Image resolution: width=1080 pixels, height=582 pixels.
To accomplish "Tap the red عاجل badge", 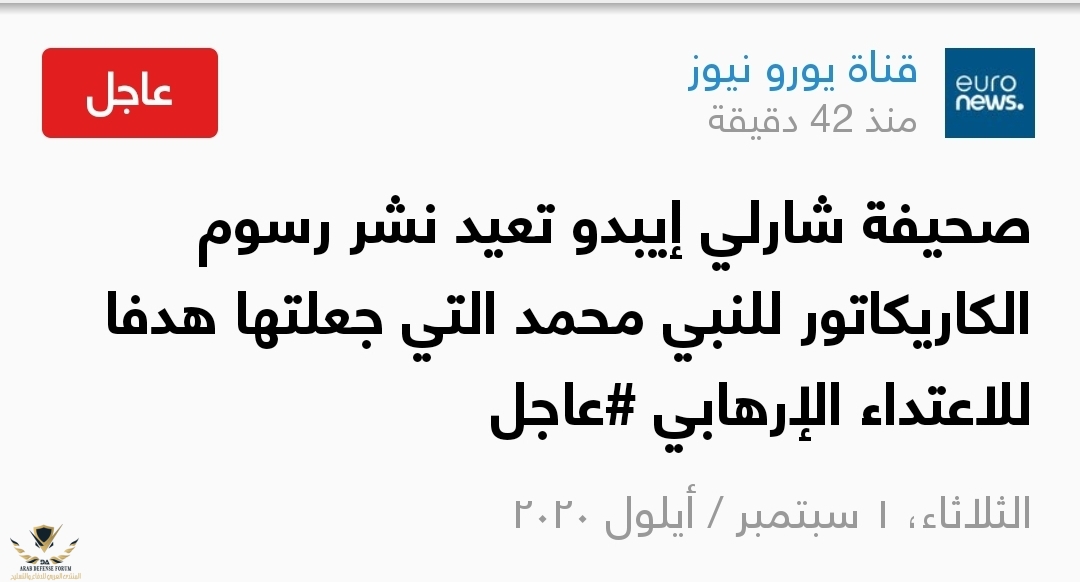I will pos(130,93).
